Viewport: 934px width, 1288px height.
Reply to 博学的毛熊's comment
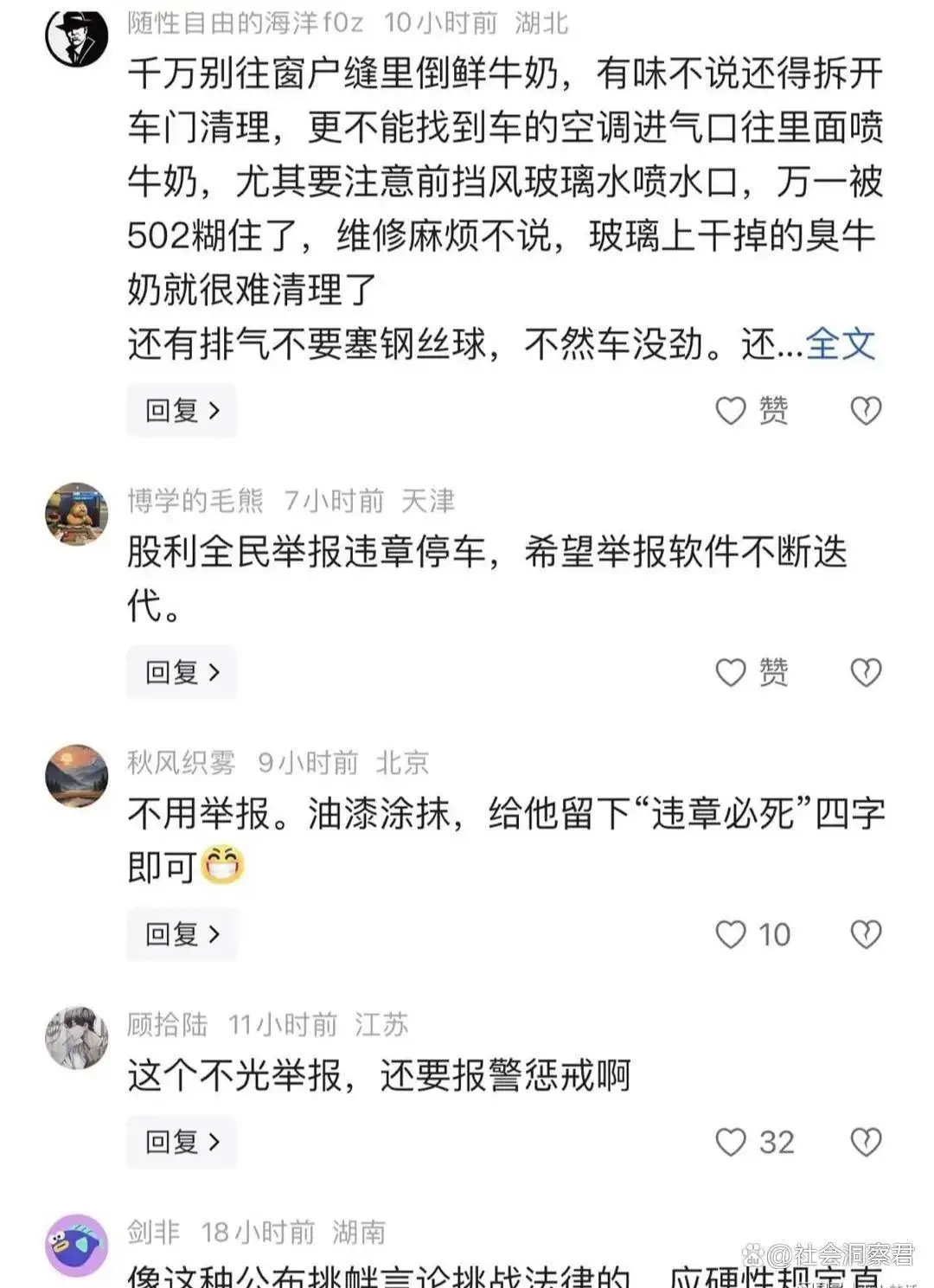[x=182, y=672]
